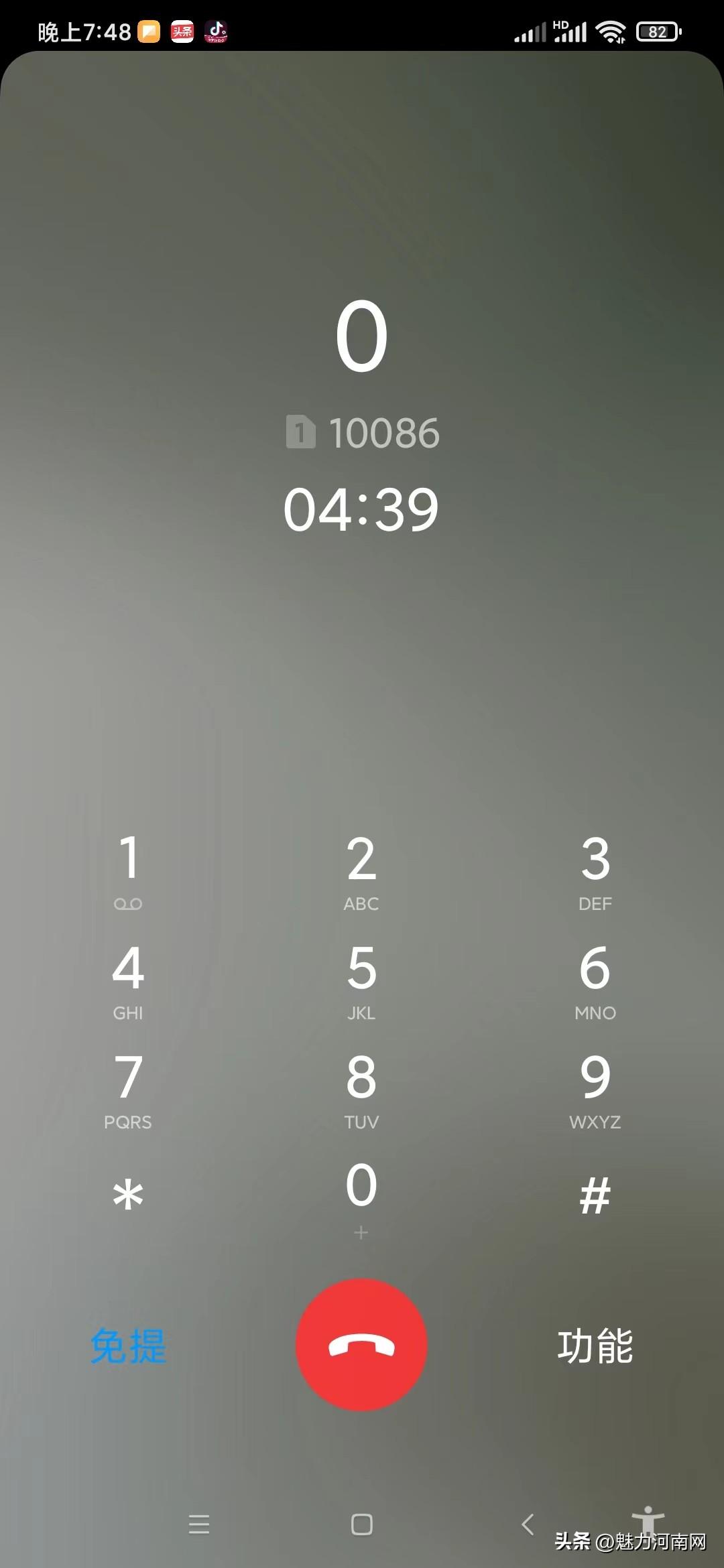Open recent apps from navigation bar
Screen dimensions: 724x1568
click(x=199, y=1524)
